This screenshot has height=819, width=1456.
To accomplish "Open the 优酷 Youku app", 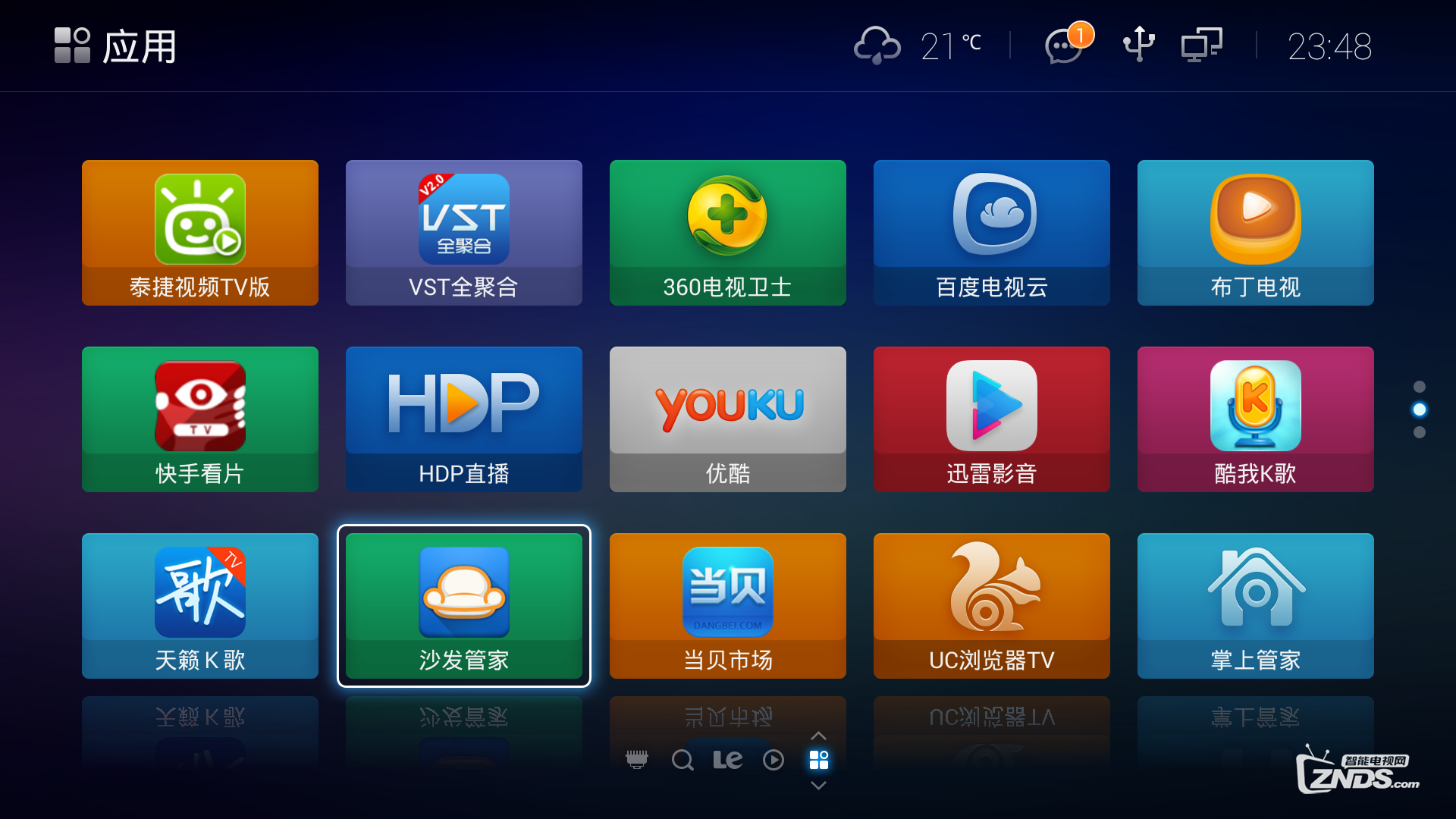I will point(728,419).
